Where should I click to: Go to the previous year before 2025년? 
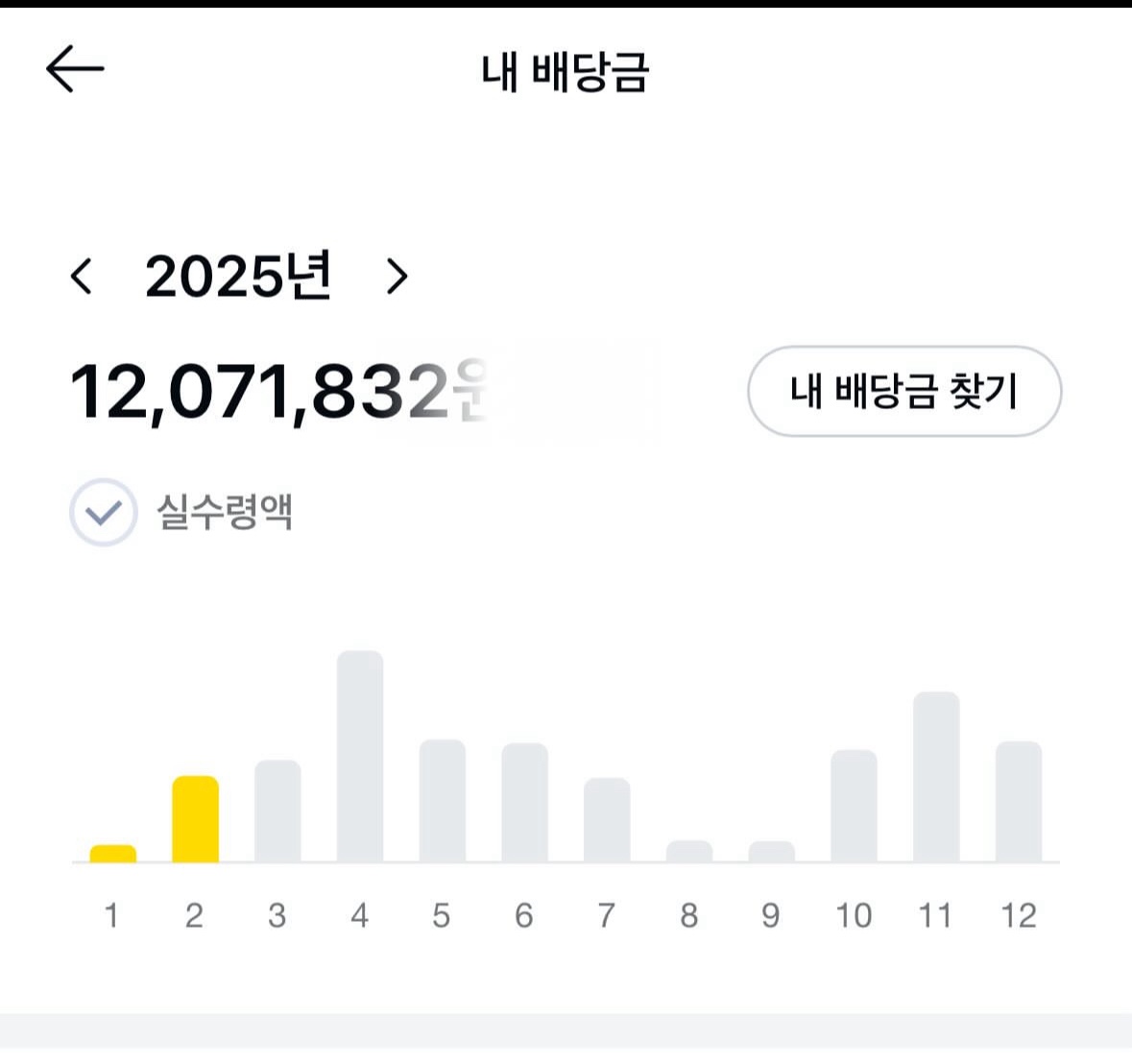82,277
